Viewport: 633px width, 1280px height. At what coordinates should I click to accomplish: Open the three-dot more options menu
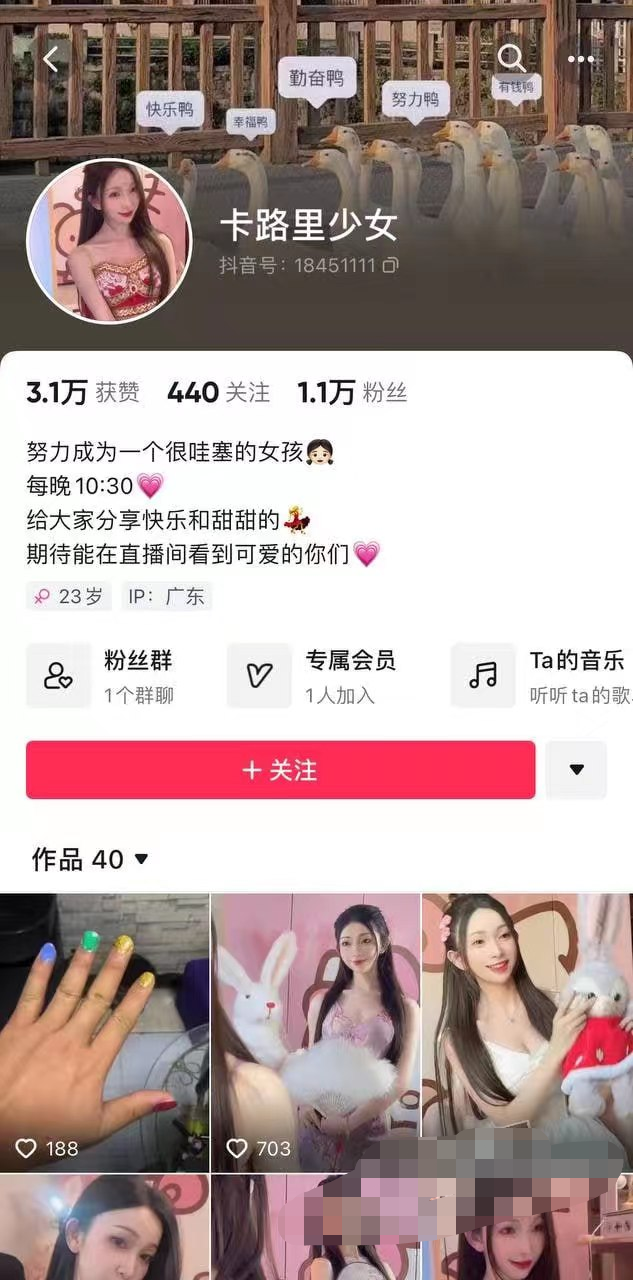point(581,59)
